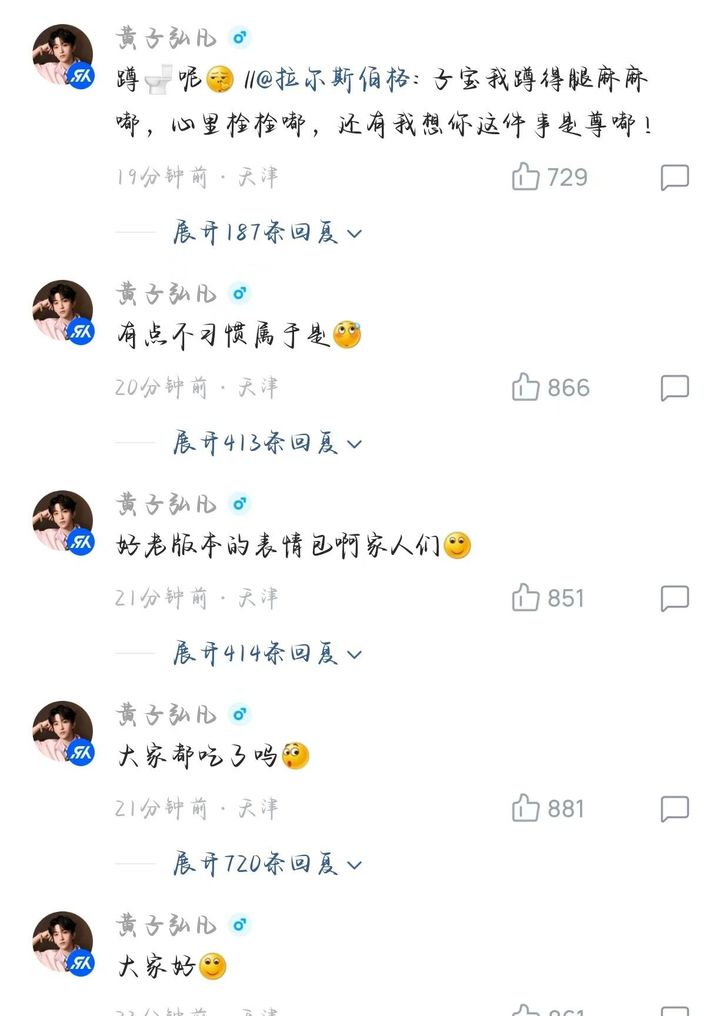720x1016 pixels.
Task: Expand the 413 replies
Action: coord(267,443)
